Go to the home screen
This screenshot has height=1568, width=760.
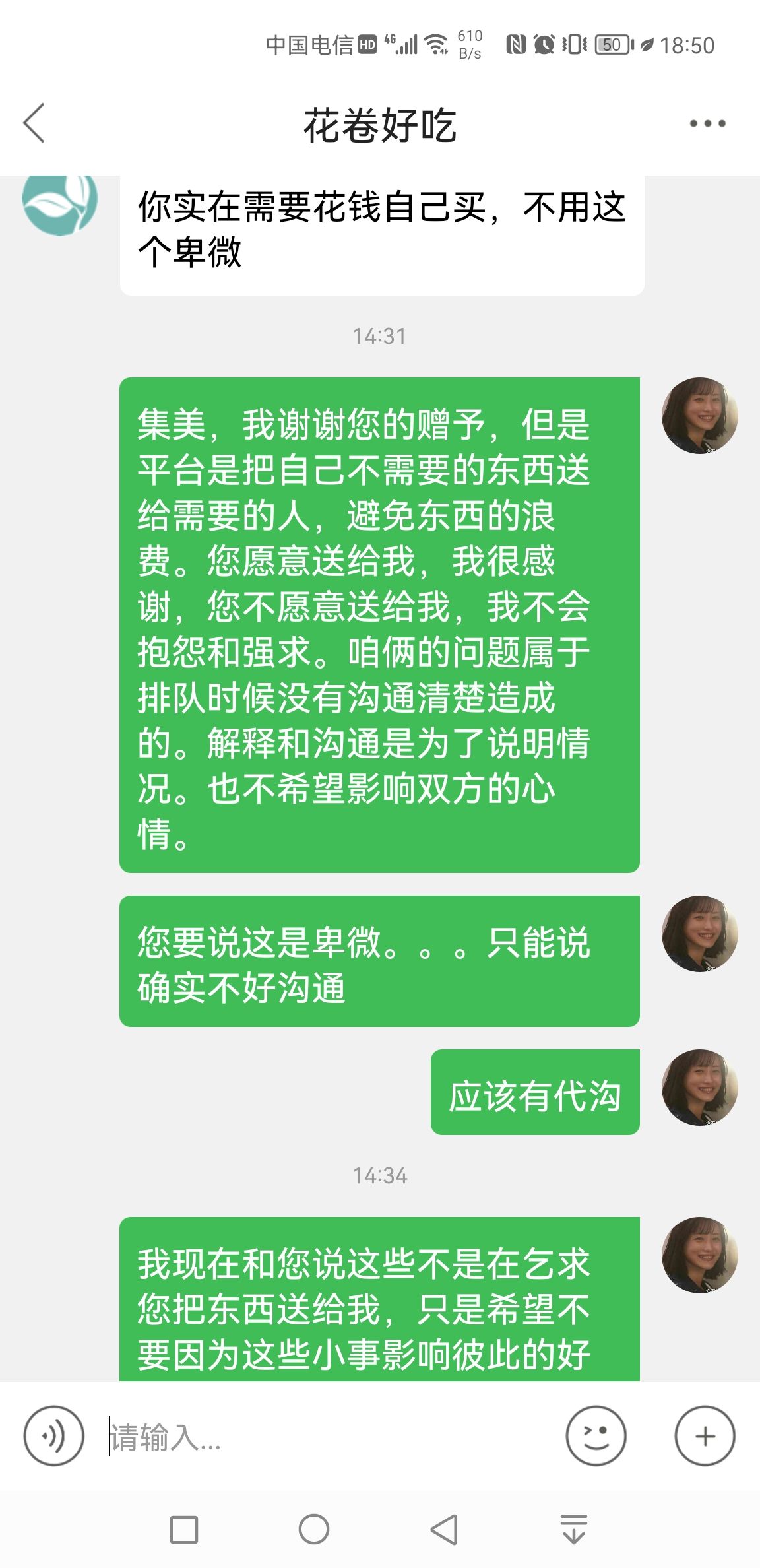(x=314, y=1529)
